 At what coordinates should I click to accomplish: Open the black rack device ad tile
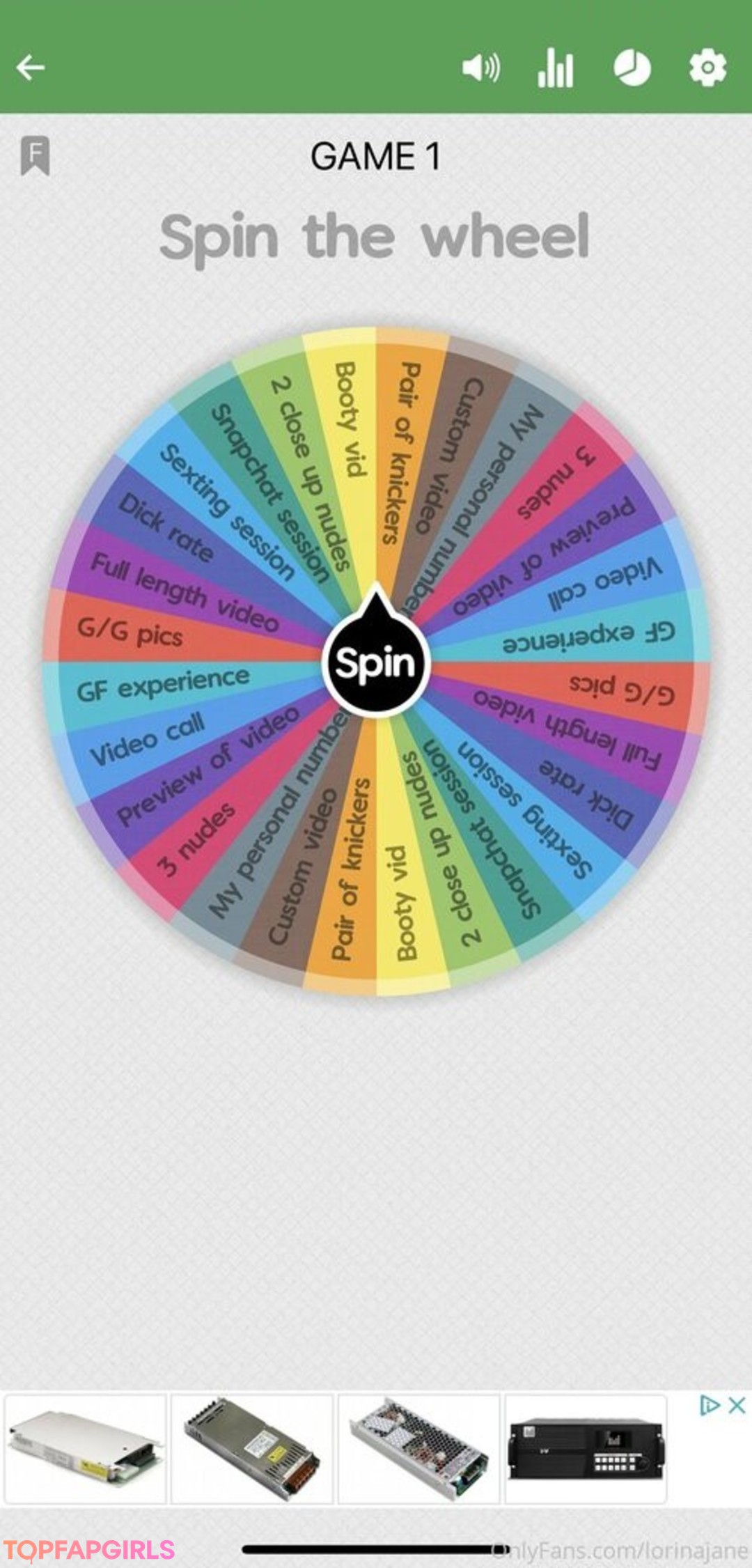(x=586, y=1450)
